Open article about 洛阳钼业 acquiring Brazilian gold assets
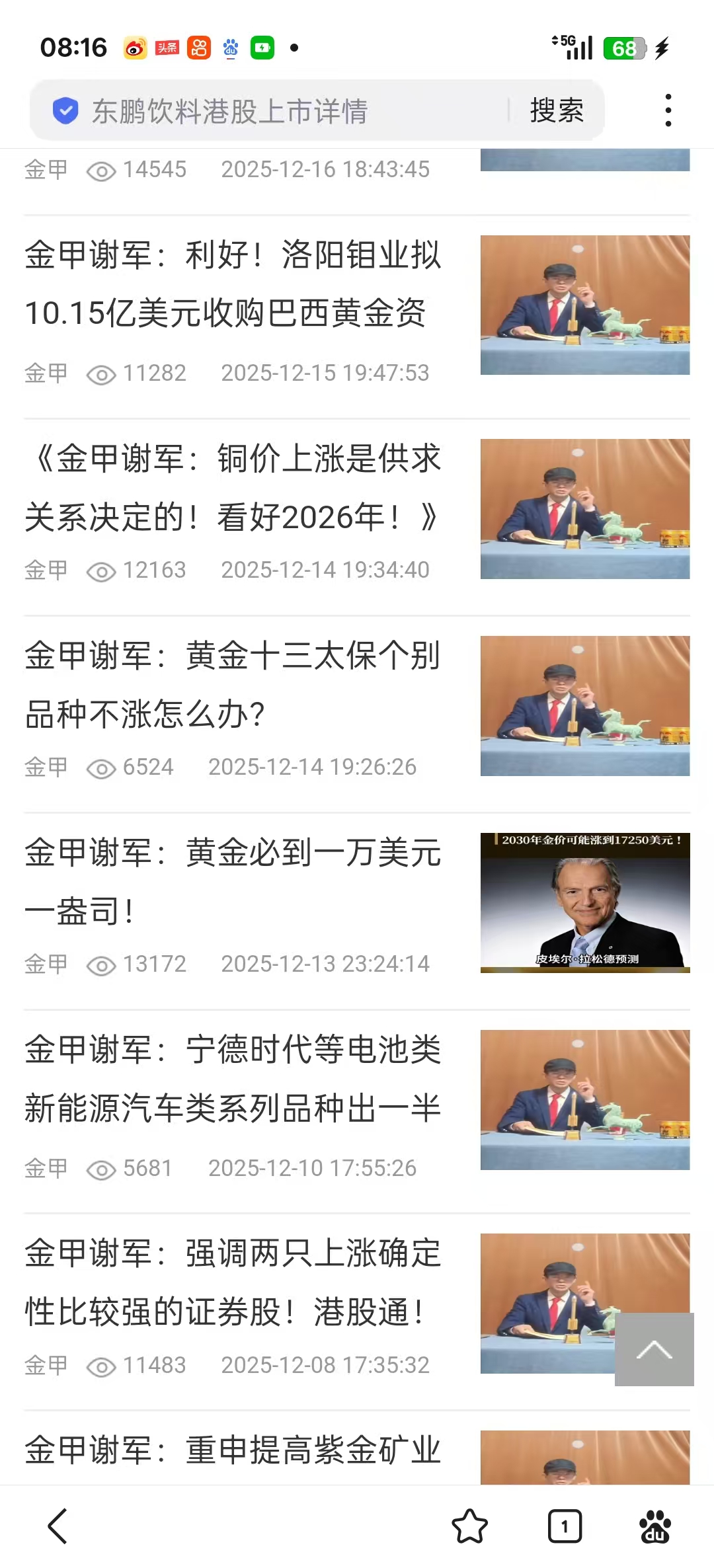Image resolution: width=714 pixels, height=1568 pixels. tap(233, 284)
